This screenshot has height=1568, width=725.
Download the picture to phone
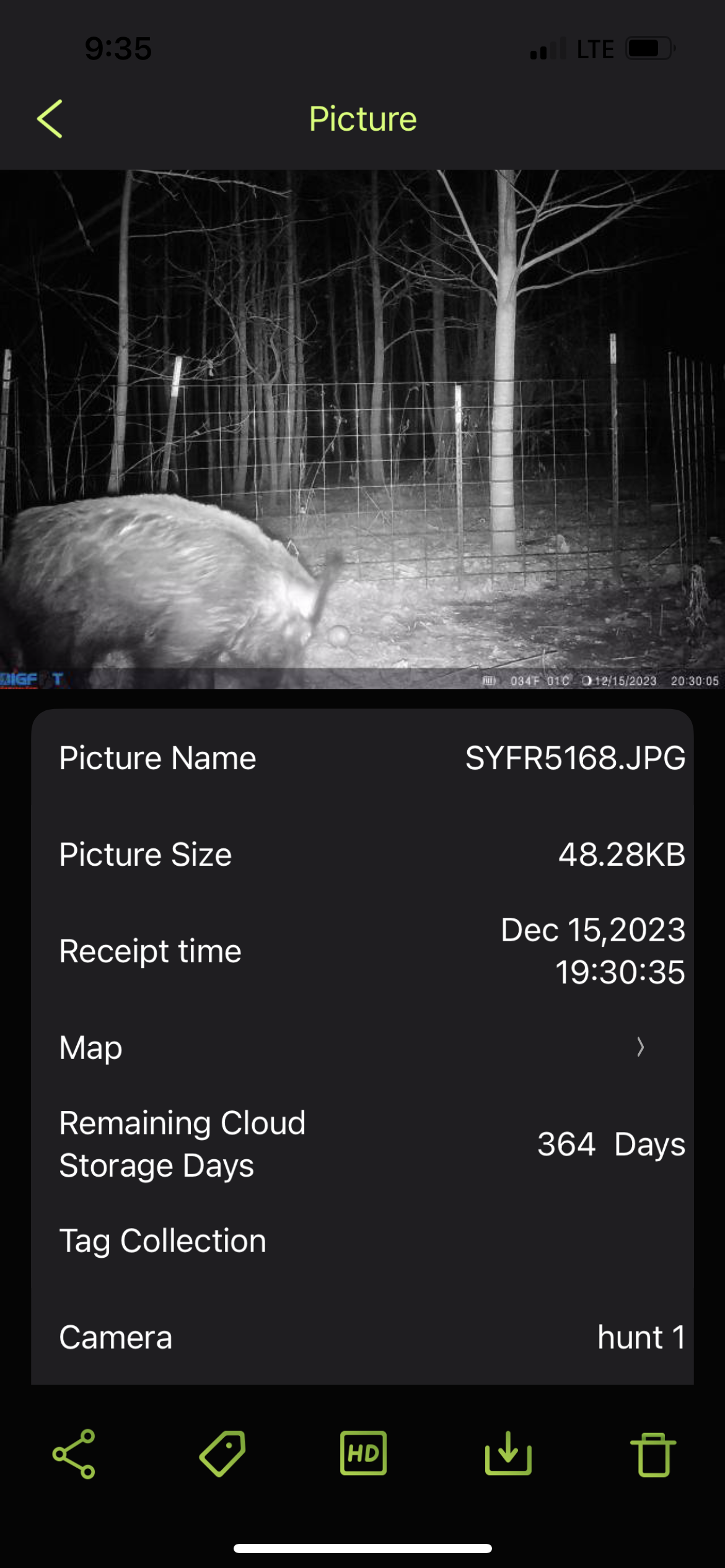pyautogui.click(x=507, y=1453)
